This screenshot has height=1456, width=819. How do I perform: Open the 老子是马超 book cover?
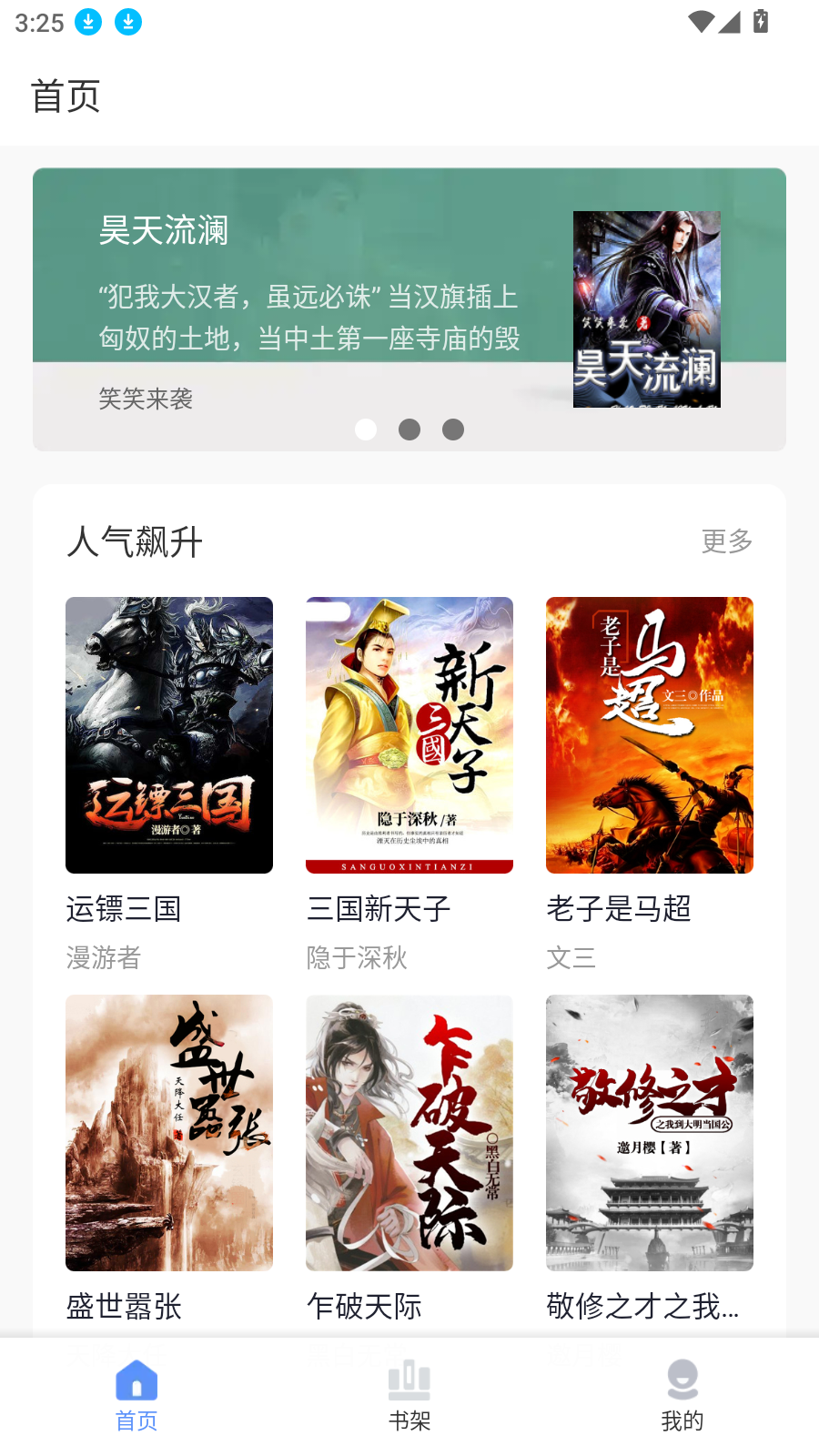pos(649,734)
